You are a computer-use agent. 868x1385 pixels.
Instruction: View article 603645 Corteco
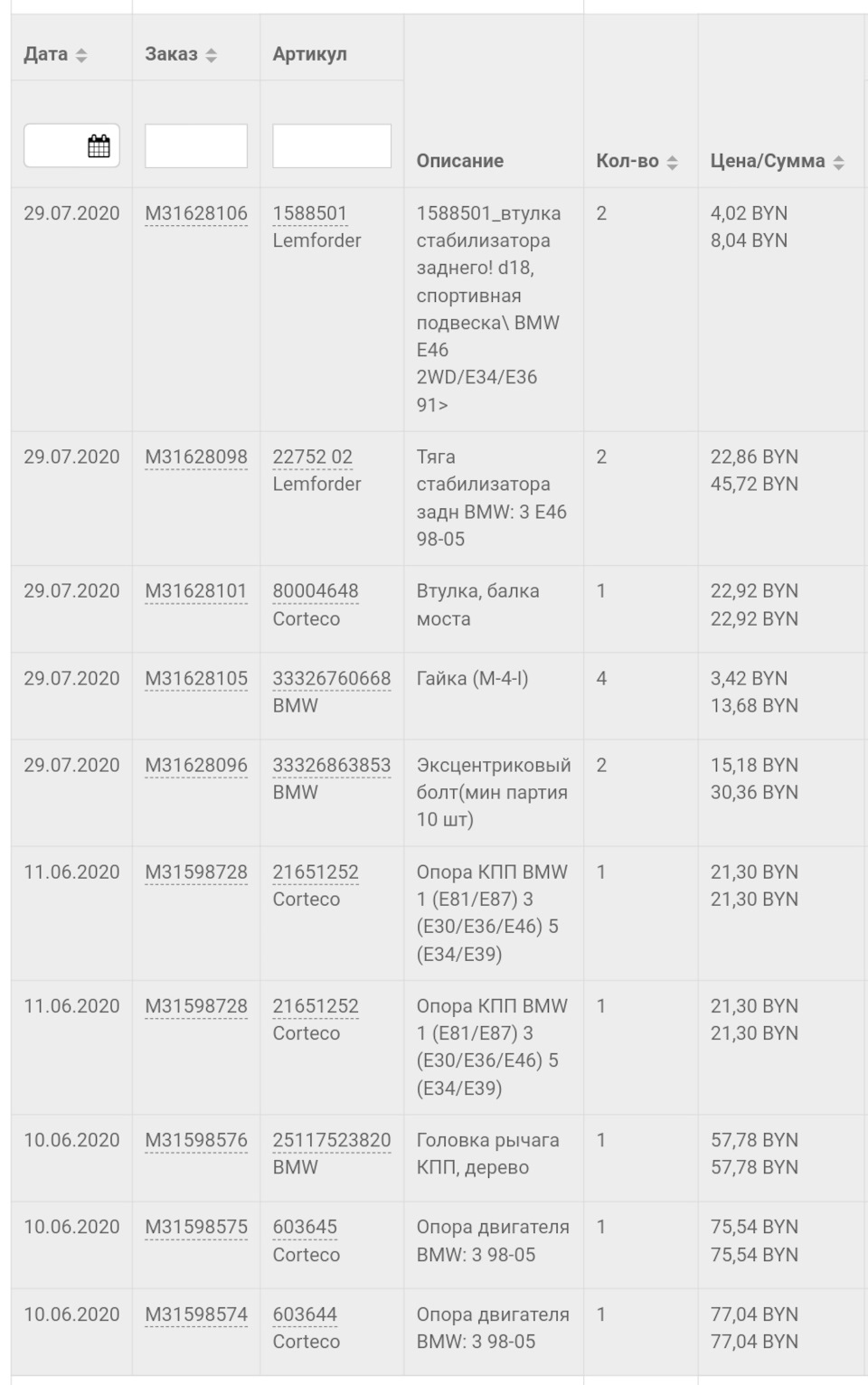coord(305,1227)
